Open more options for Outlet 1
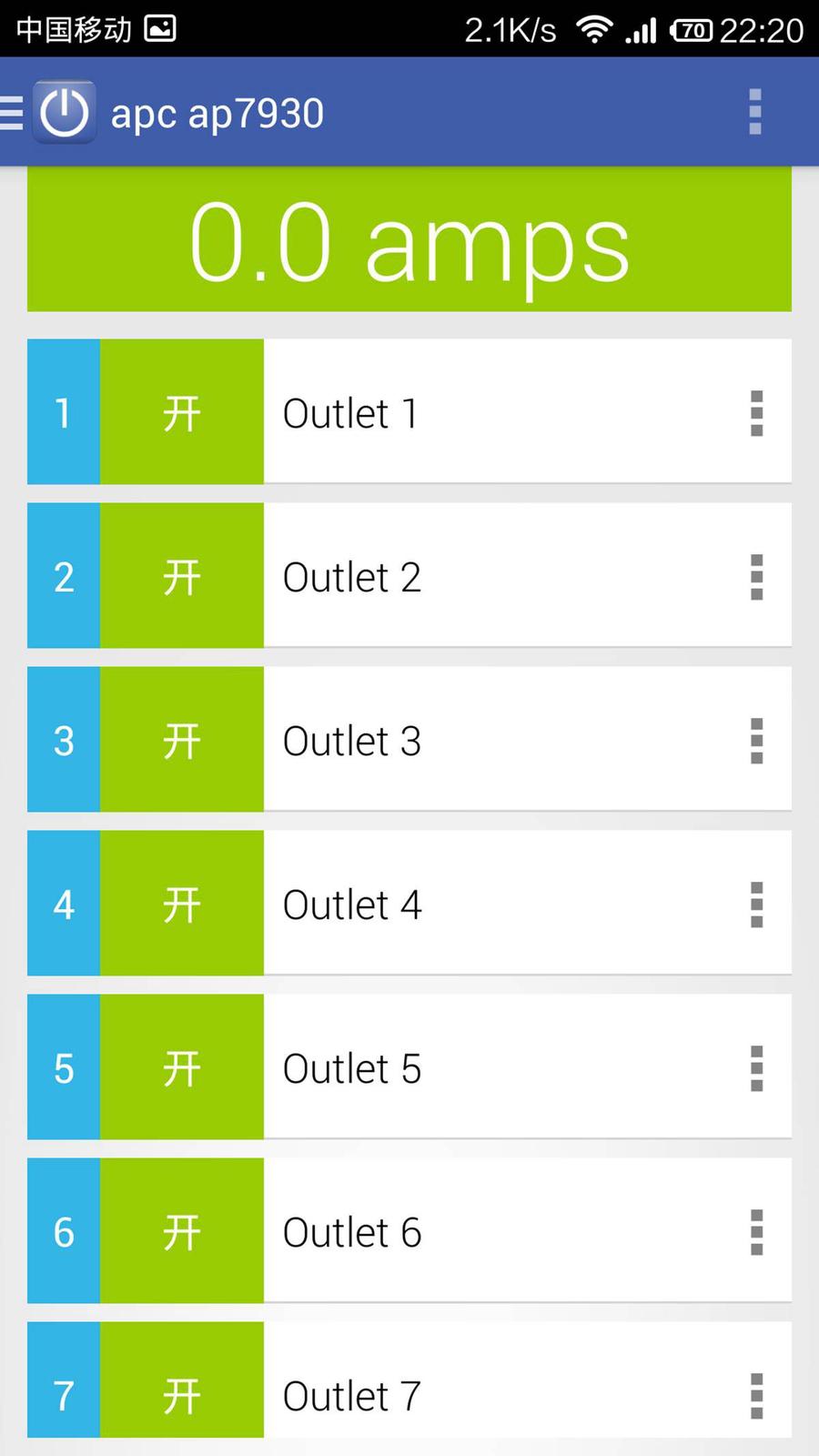The image size is (819, 1456). tap(756, 413)
